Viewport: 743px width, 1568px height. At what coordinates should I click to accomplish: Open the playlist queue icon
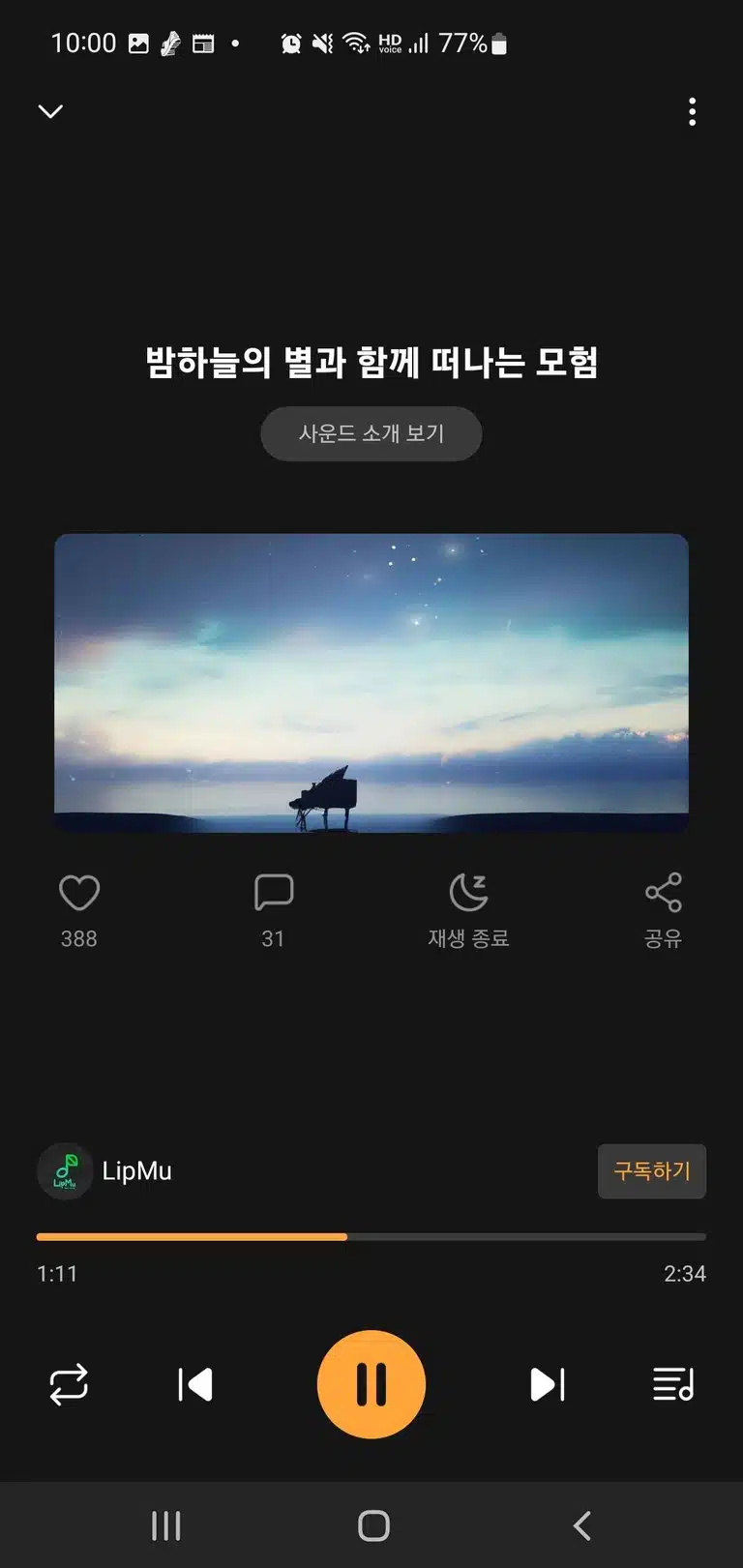pyautogui.click(x=673, y=1384)
